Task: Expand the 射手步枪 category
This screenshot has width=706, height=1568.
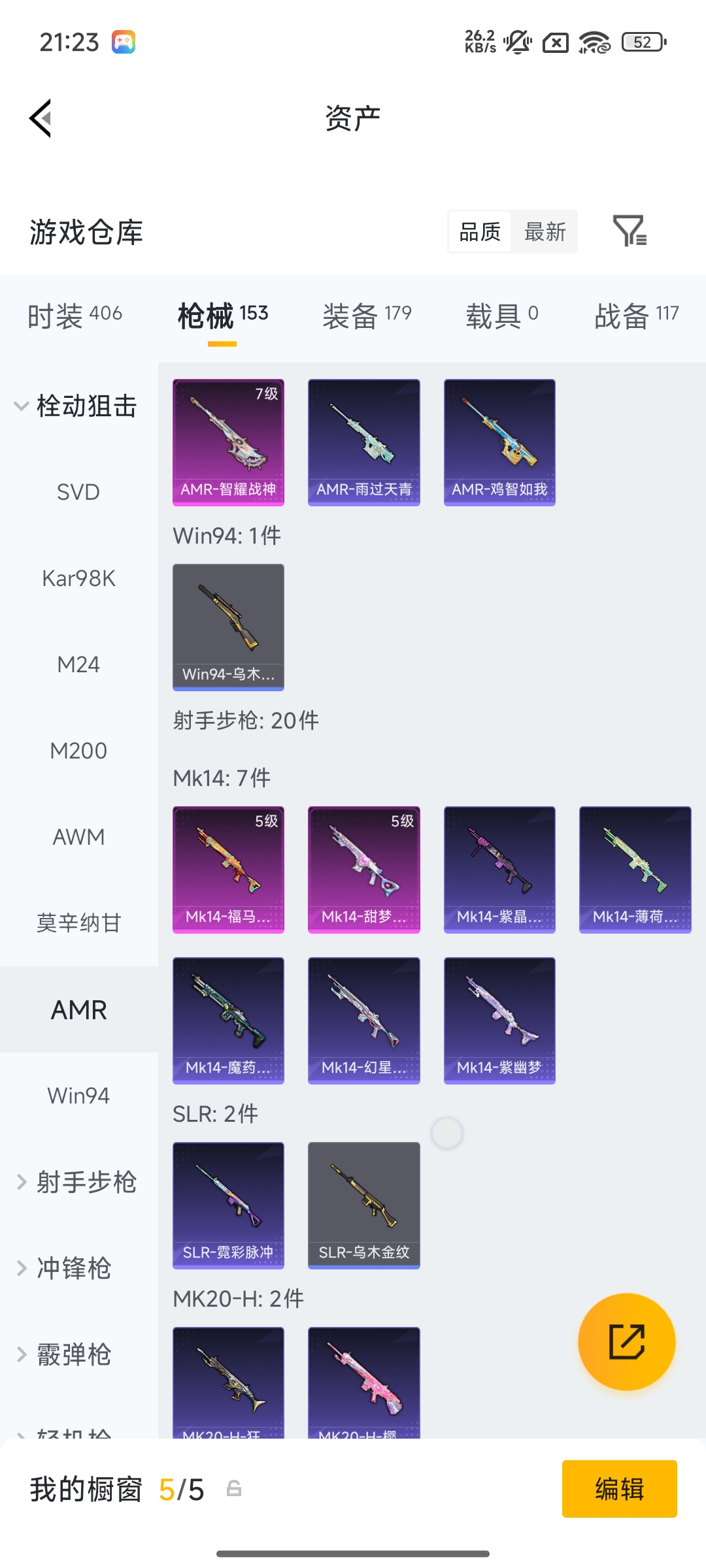Action: [77, 1182]
